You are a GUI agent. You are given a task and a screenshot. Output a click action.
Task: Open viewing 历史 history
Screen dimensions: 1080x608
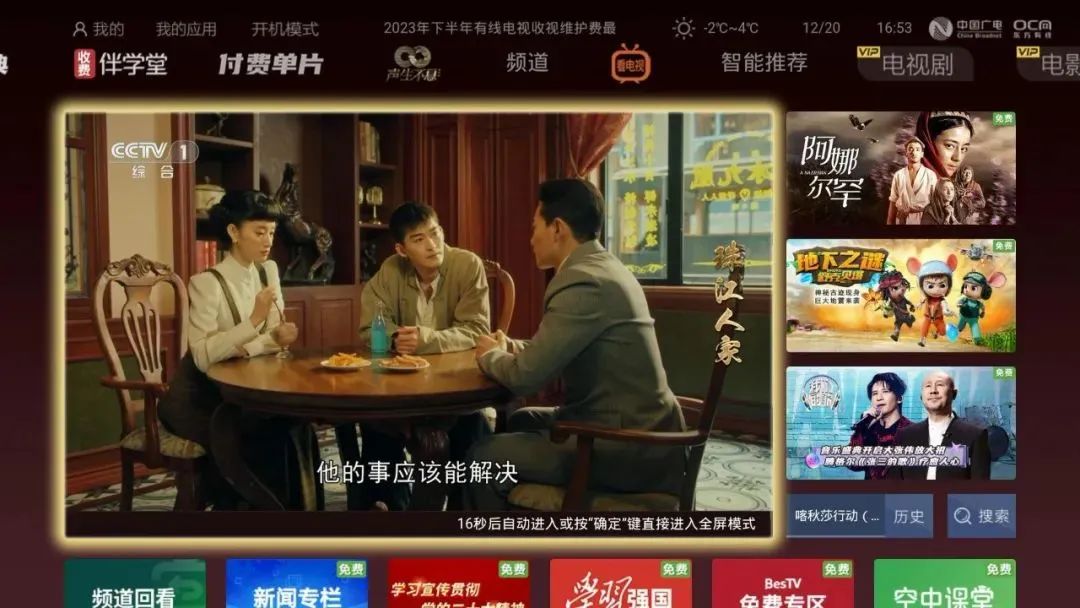point(909,516)
